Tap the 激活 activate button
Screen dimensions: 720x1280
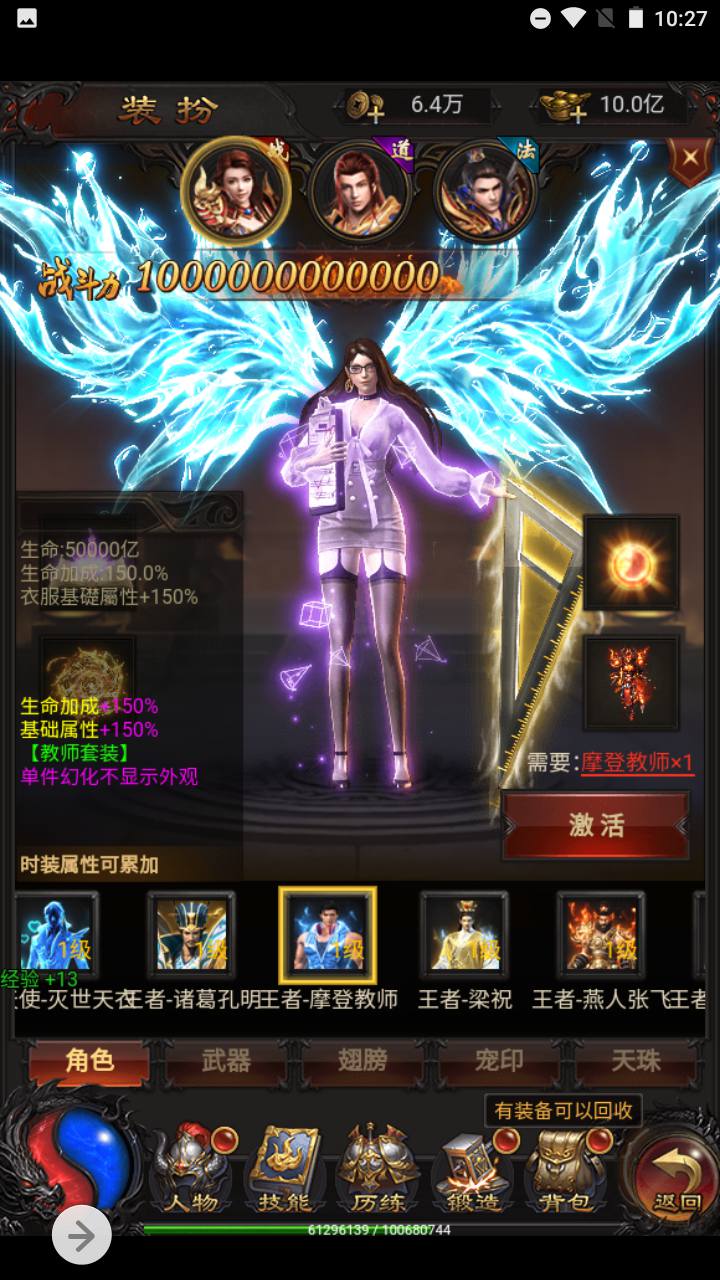(596, 825)
